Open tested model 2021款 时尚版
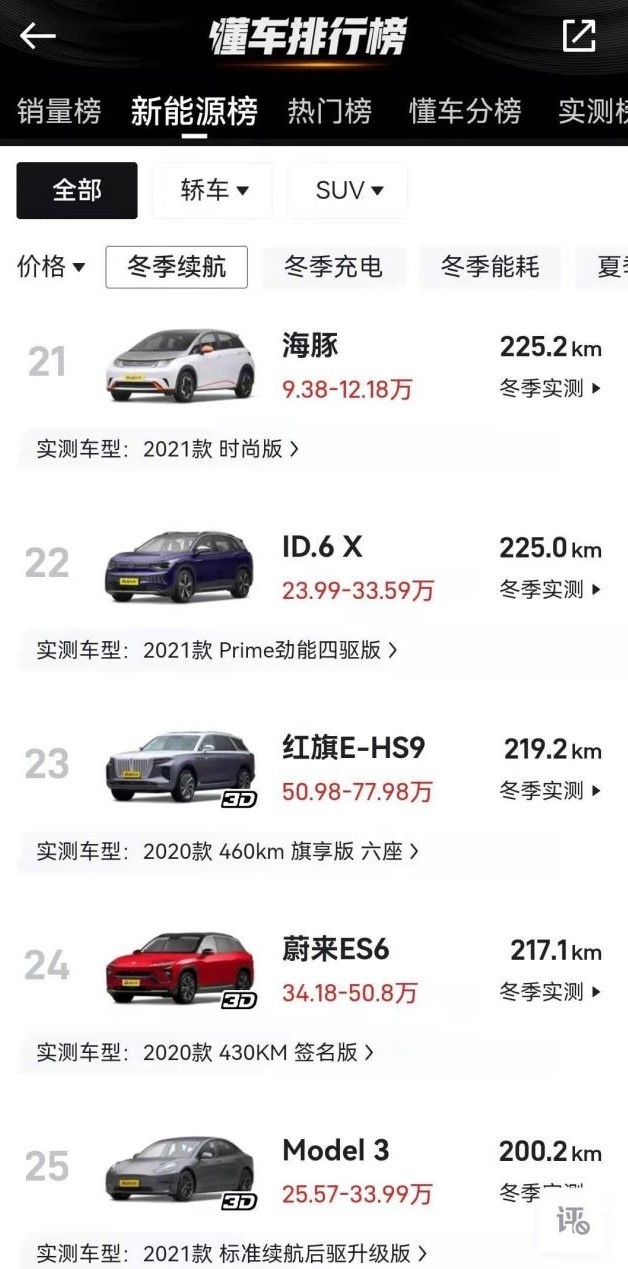Screen dimensions: 628x1269 [x=168, y=449]
